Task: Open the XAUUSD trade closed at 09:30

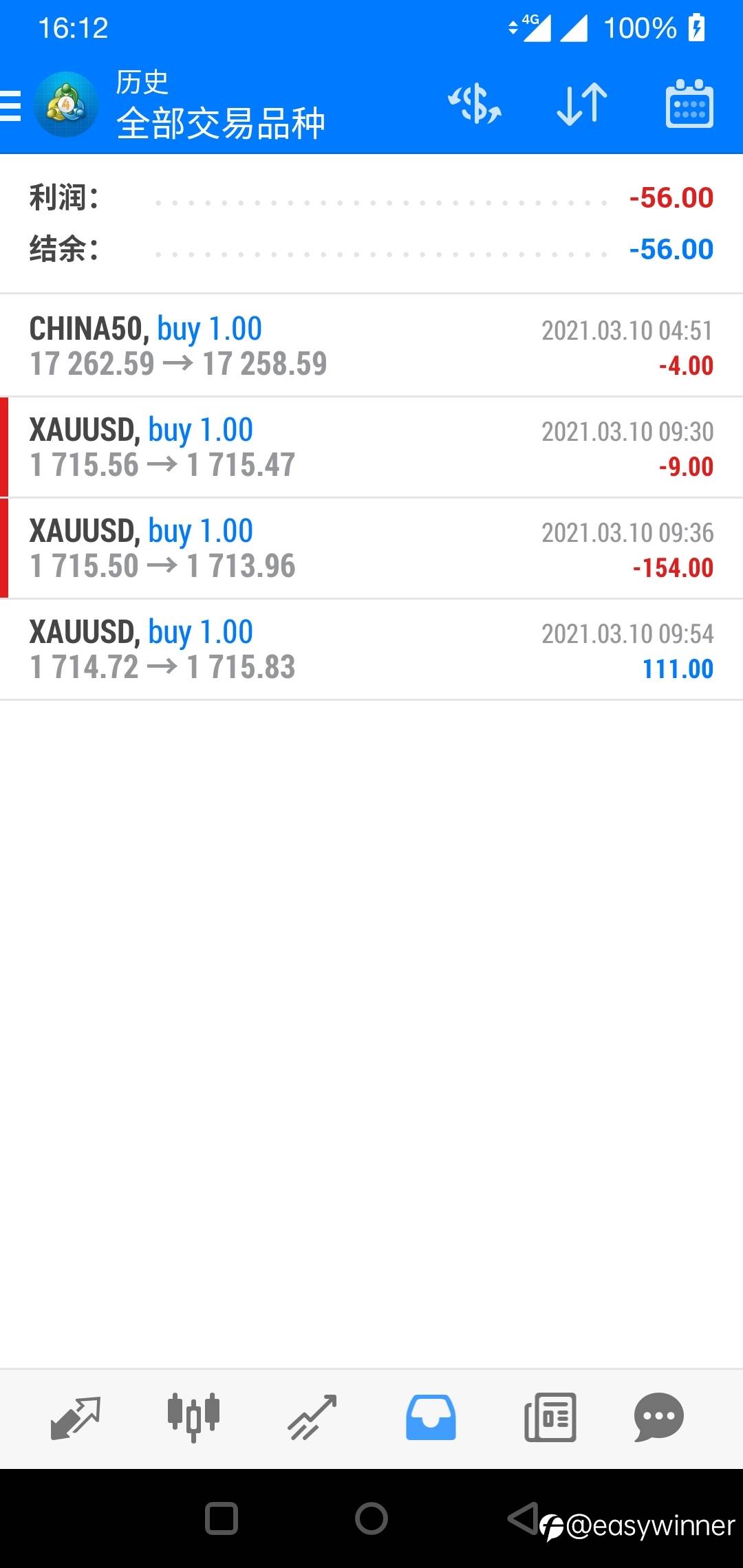Action: (x=371, y=447)
